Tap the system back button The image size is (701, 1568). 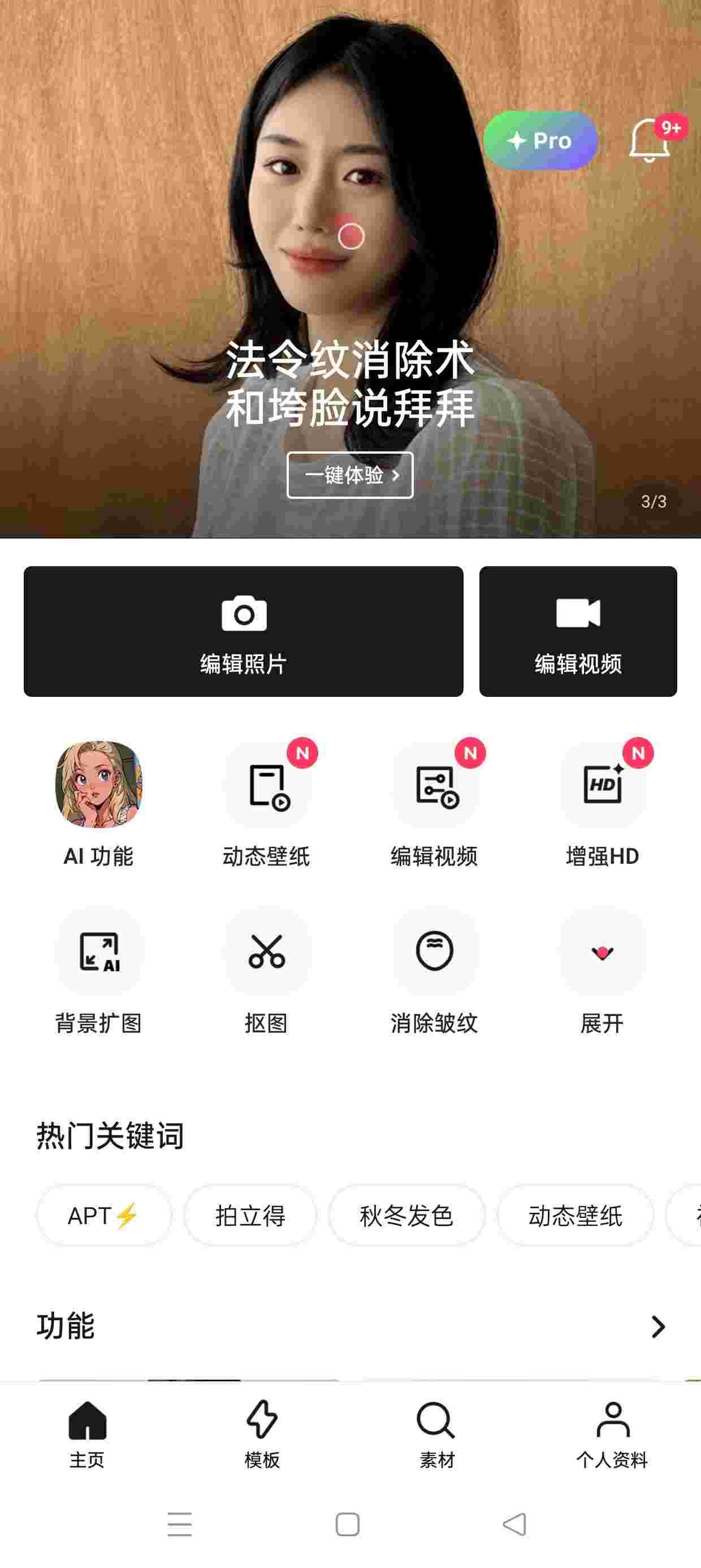tap(515, 1524)
